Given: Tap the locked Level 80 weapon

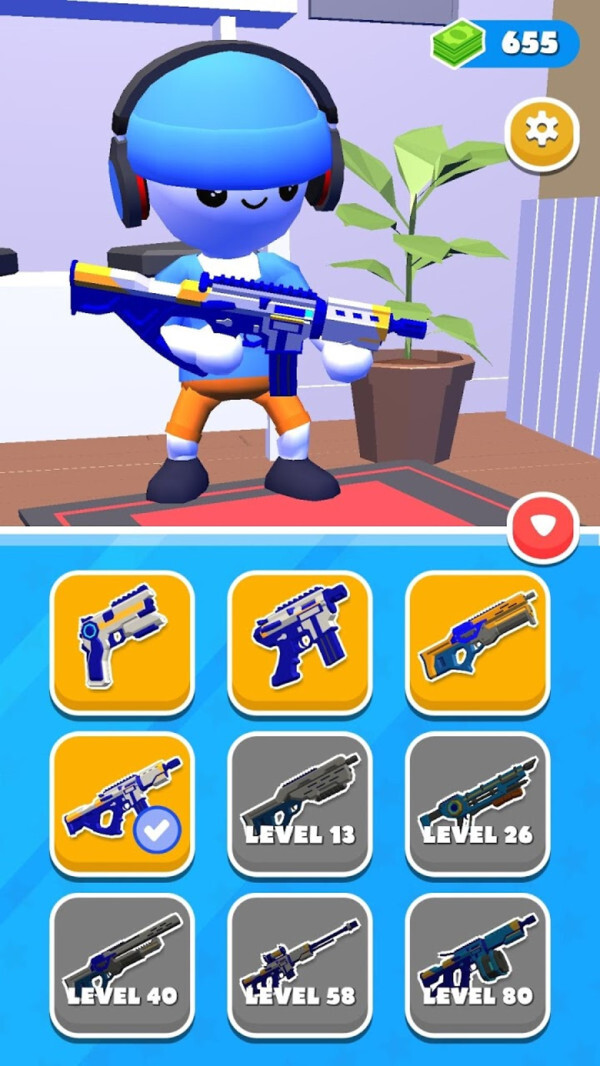Looking at the screenshot, I should tap(477, 964).
